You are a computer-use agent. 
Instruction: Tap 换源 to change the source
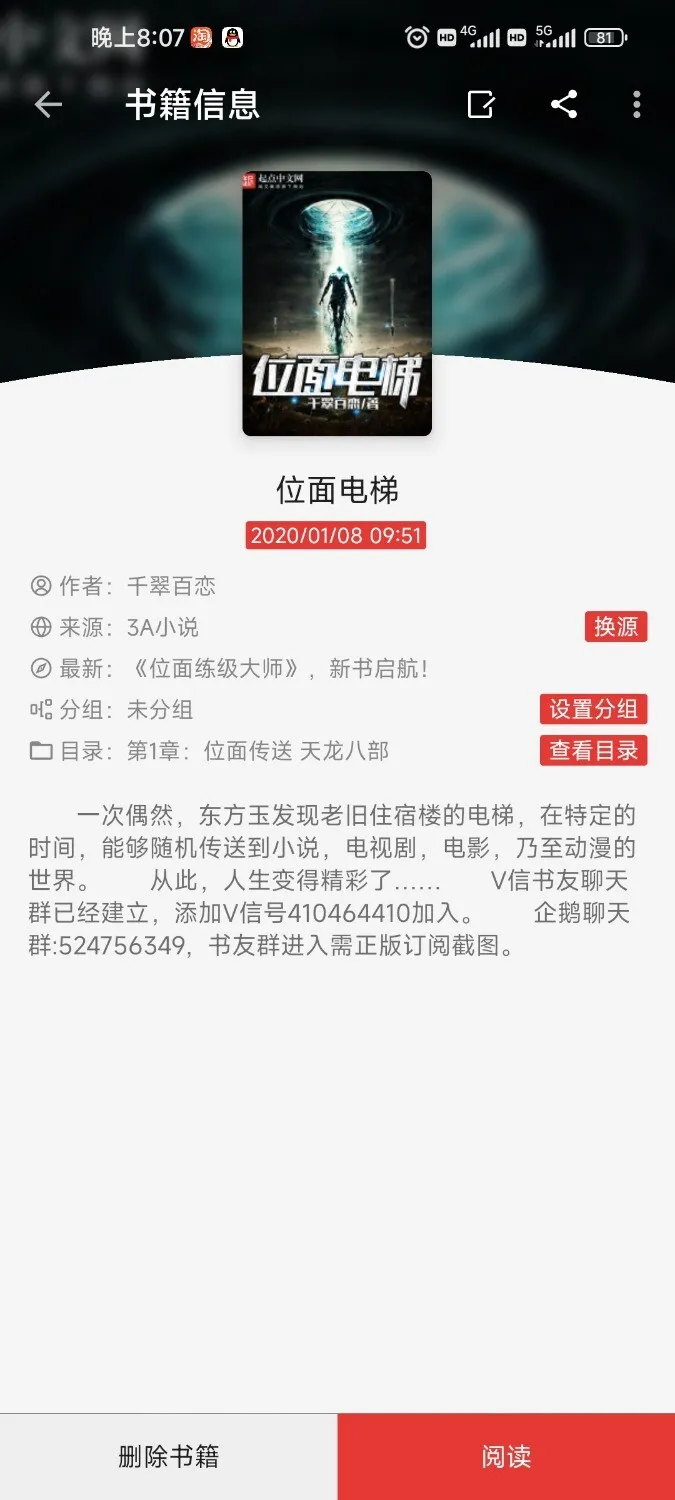coord(616,627)
